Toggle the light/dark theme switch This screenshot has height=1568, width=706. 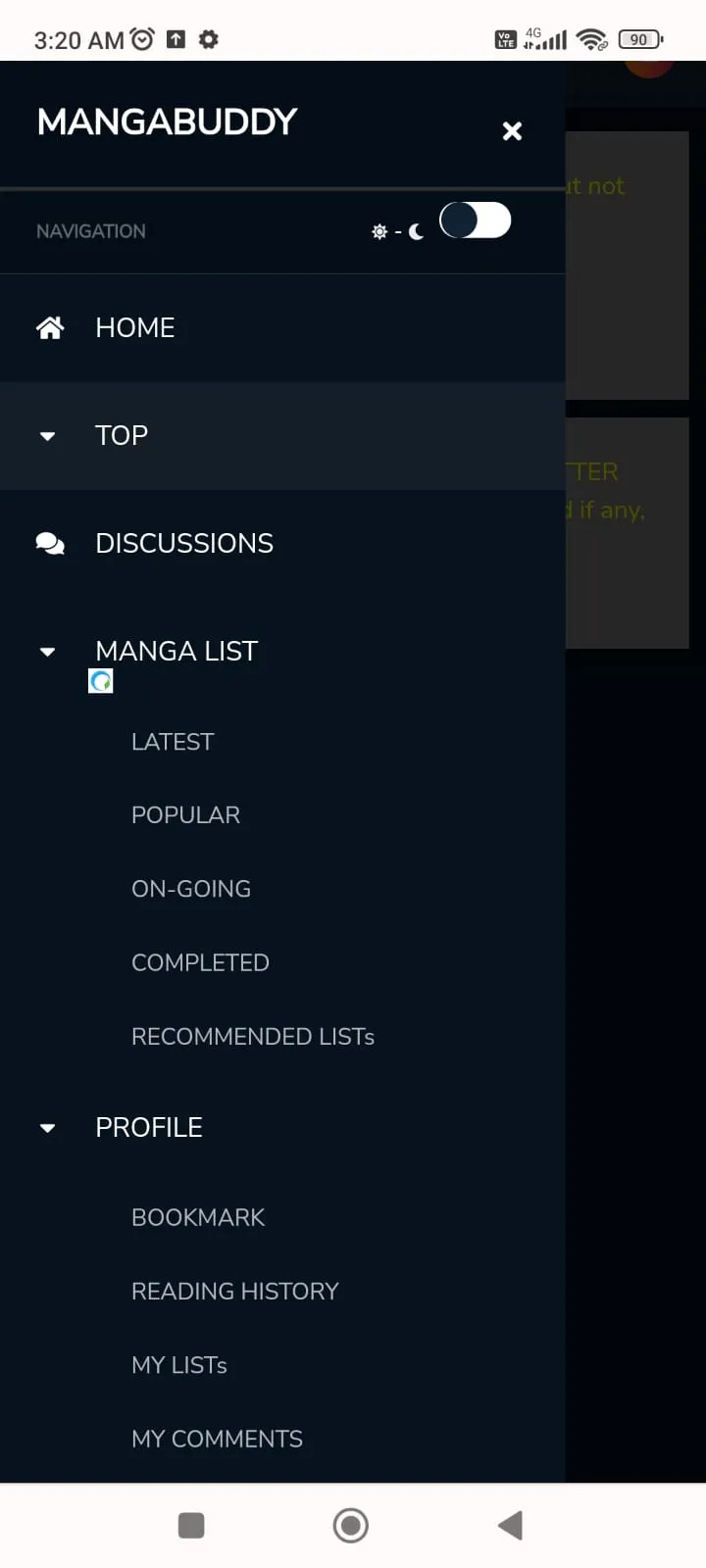(x=475, y=220)
